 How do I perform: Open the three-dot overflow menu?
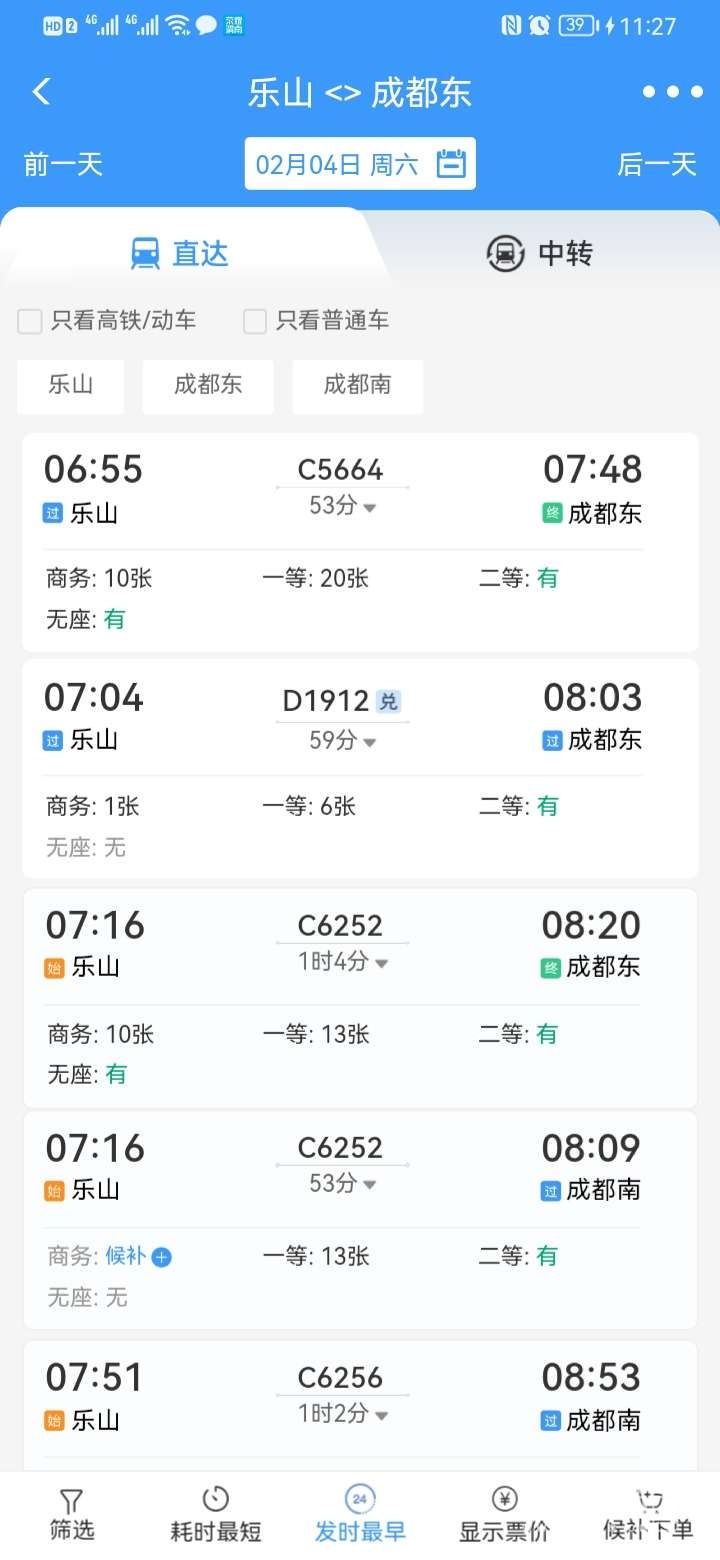[x=673, y=92]
